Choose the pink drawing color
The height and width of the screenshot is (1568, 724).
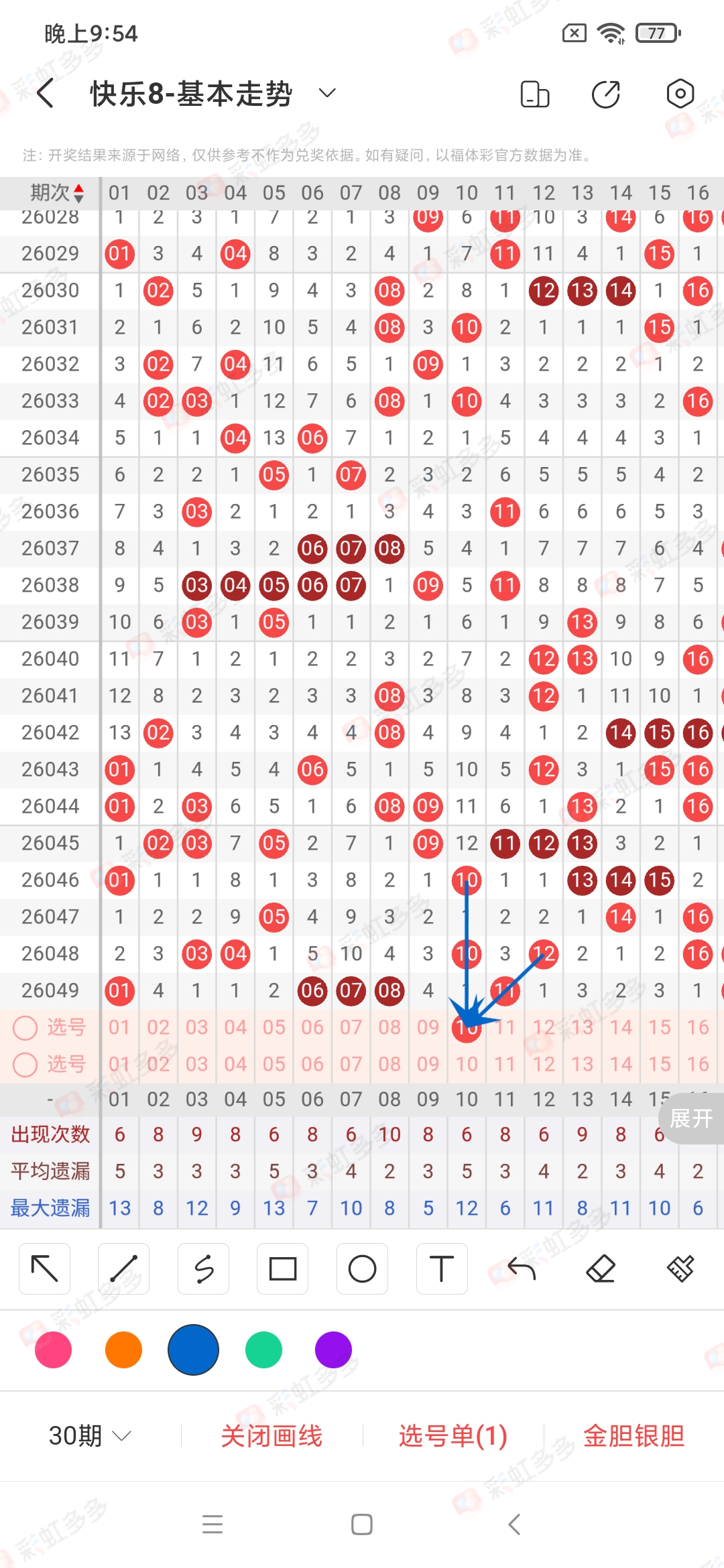click(x=54, y=1350)
